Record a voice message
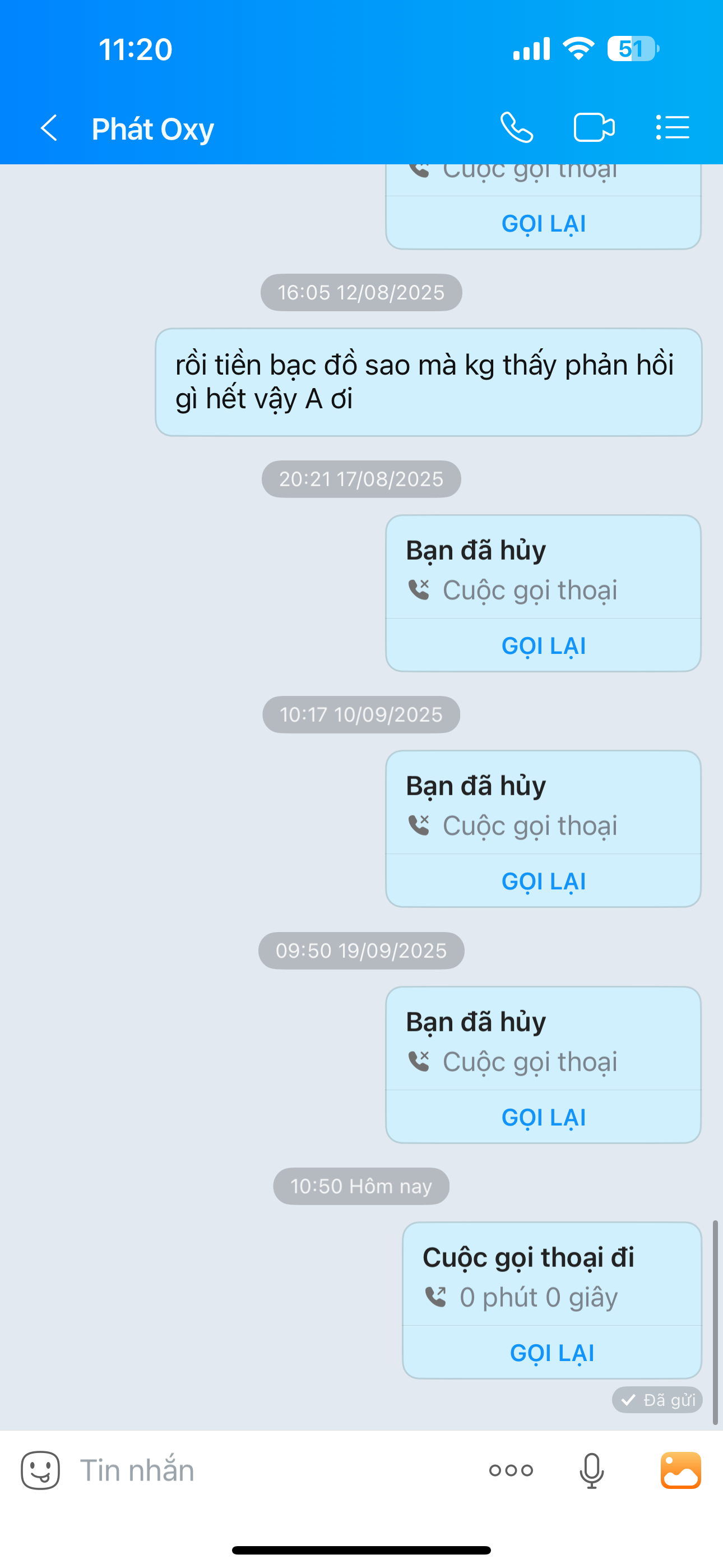This screenshot has width=723, height=1568. 591,1470
